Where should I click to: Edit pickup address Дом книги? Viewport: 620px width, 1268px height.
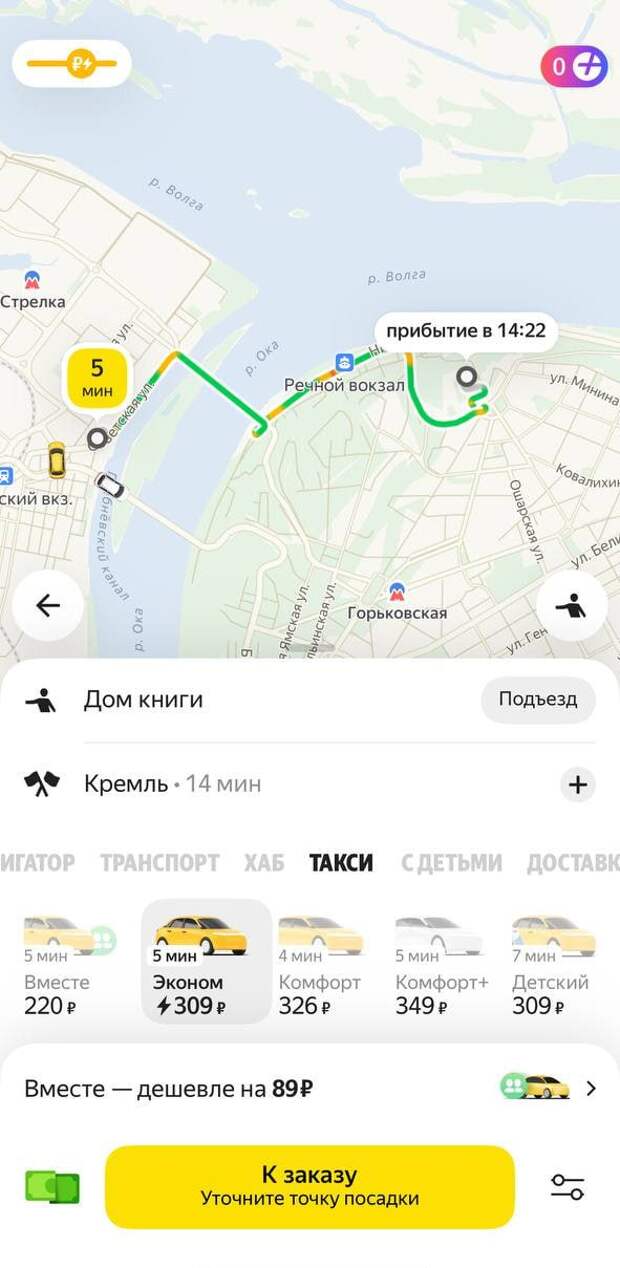click(143, 700)
